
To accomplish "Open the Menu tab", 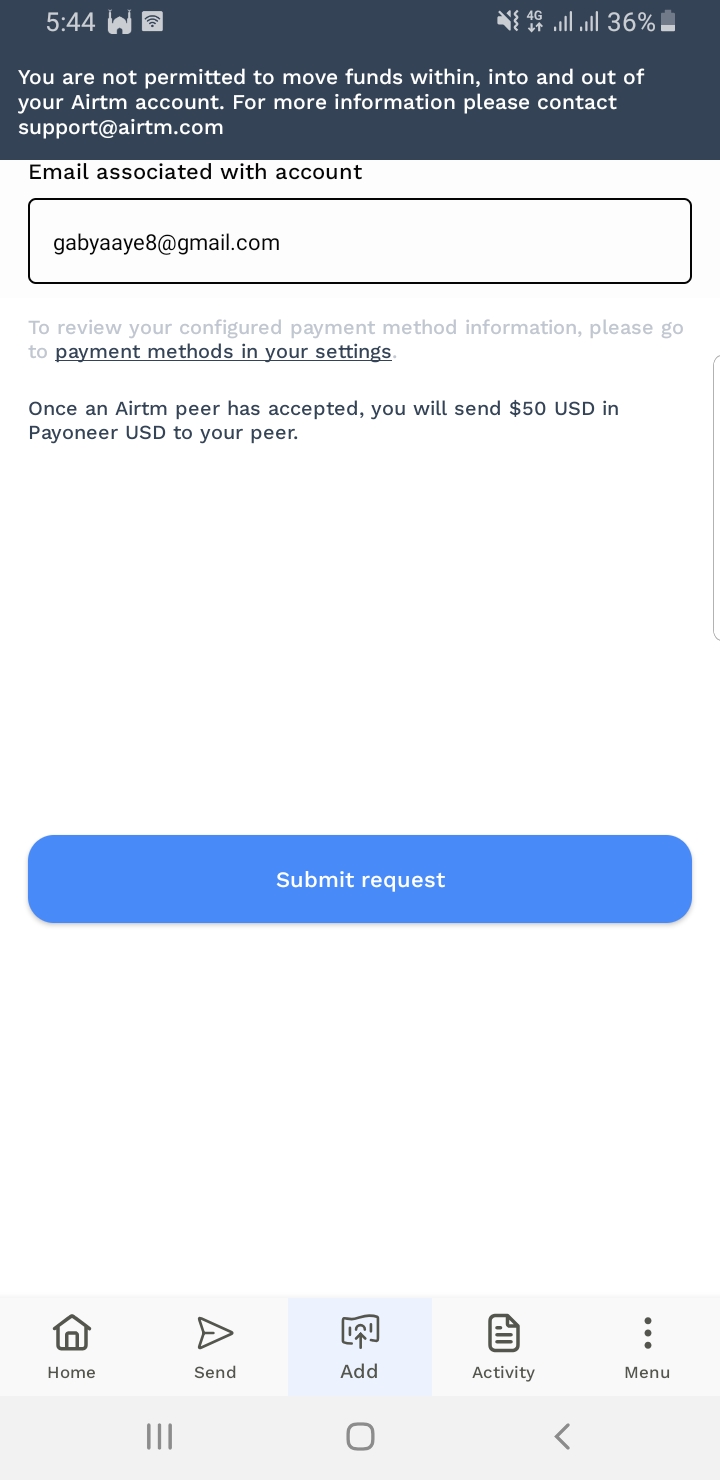I will pos(647,1347).
